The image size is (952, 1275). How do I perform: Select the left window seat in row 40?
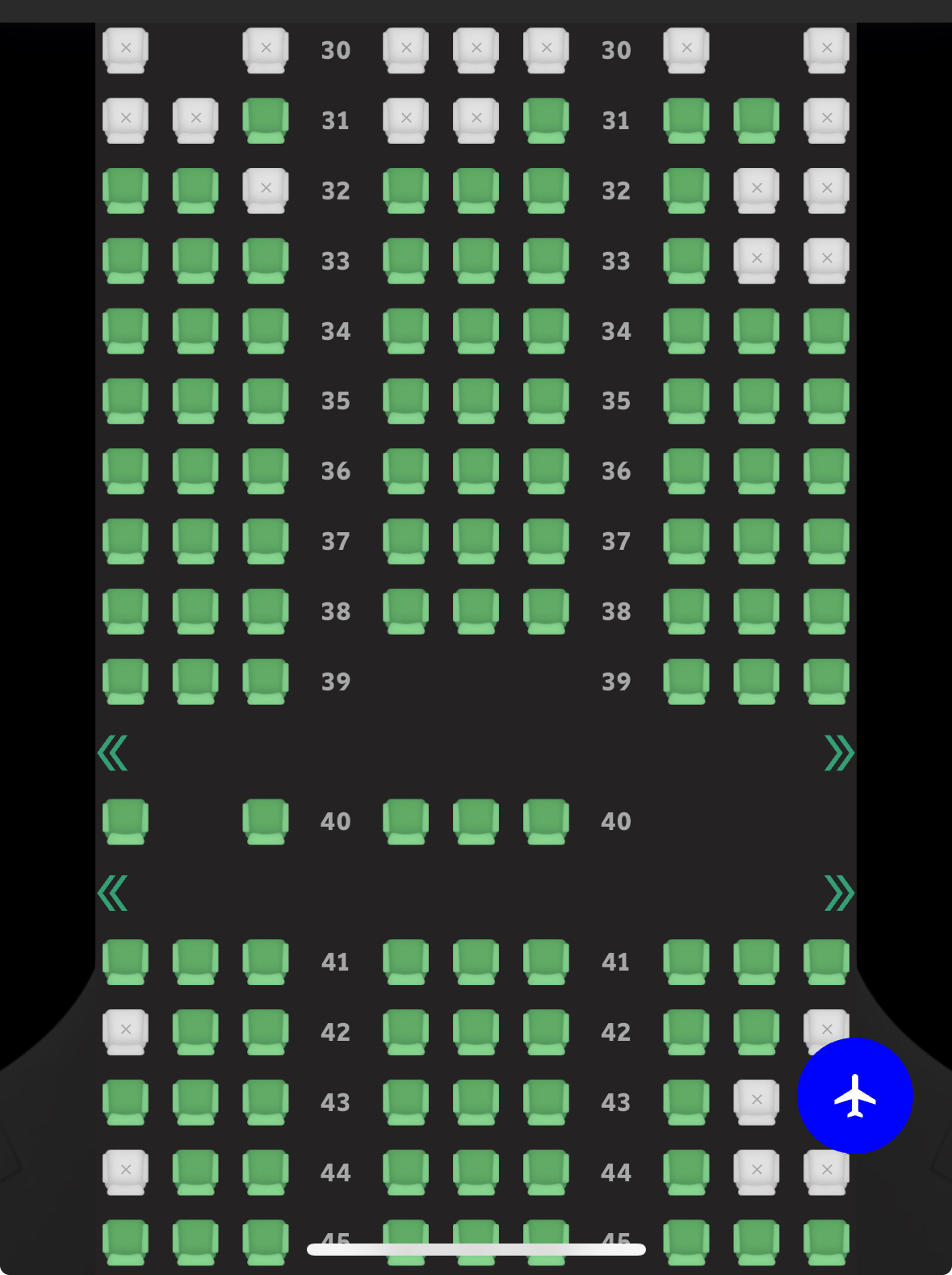click(125, 821)
